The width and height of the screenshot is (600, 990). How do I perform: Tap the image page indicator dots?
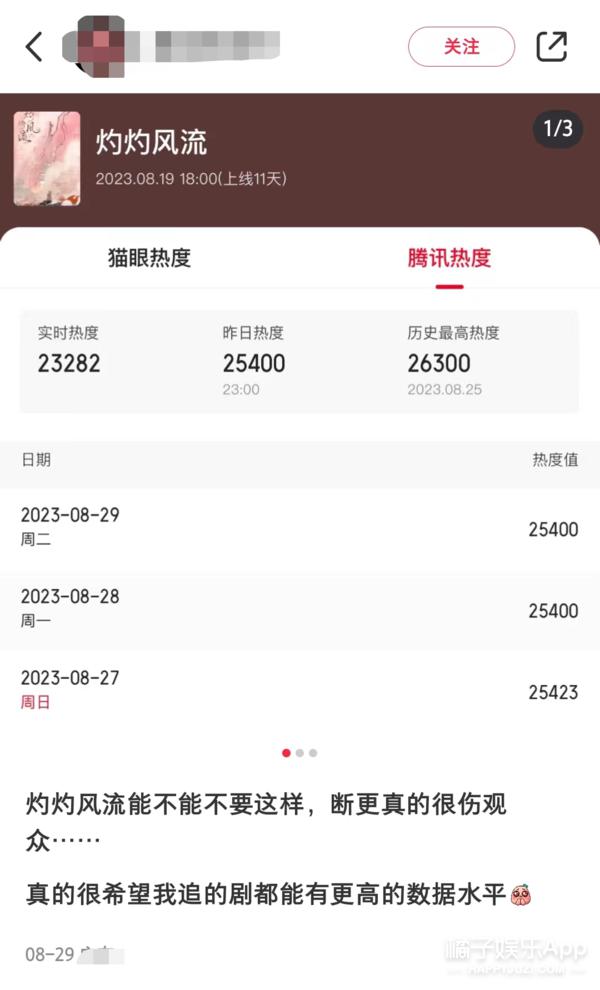[299, 753]
